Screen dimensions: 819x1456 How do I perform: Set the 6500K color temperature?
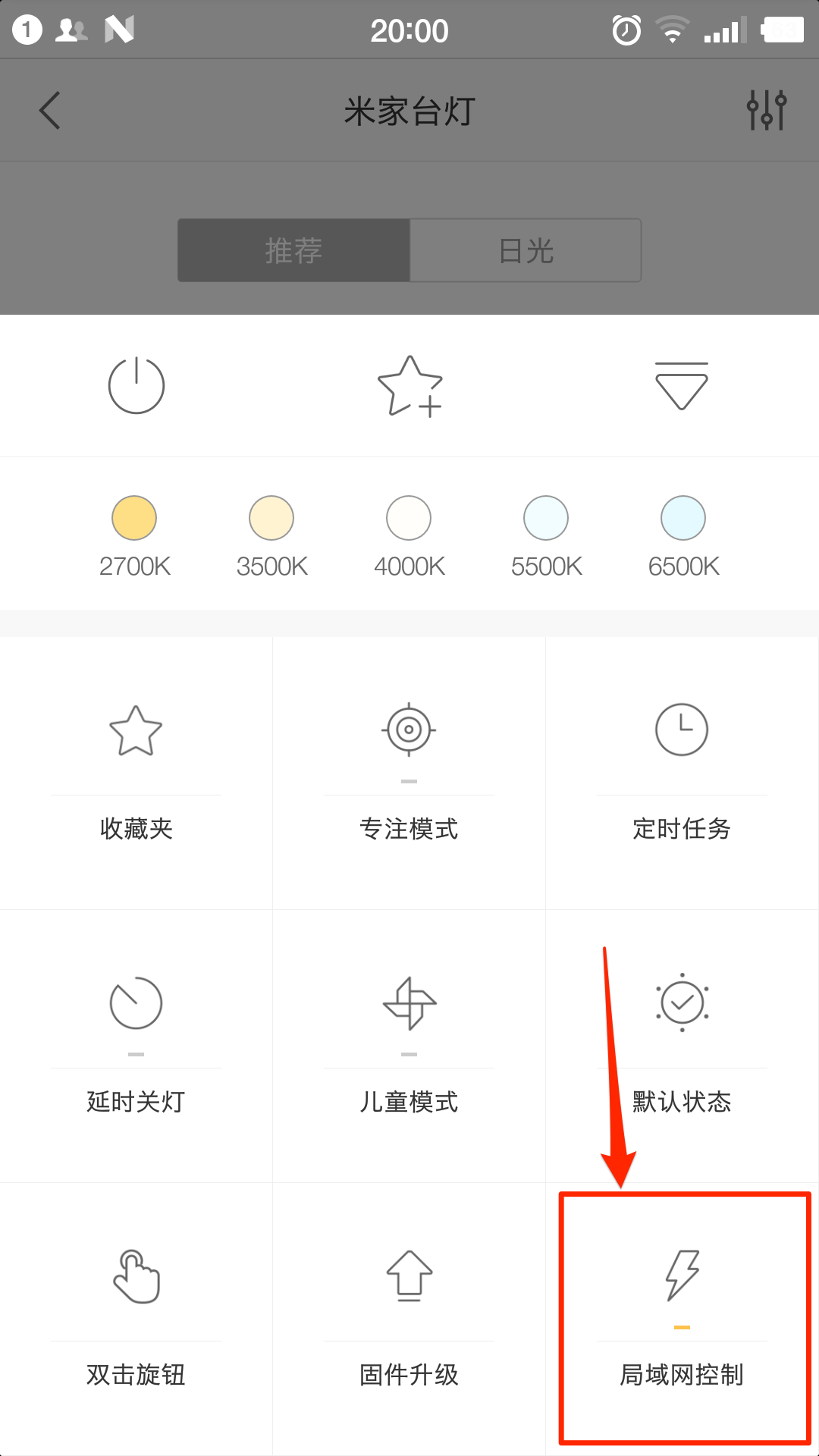coord(683,535)
